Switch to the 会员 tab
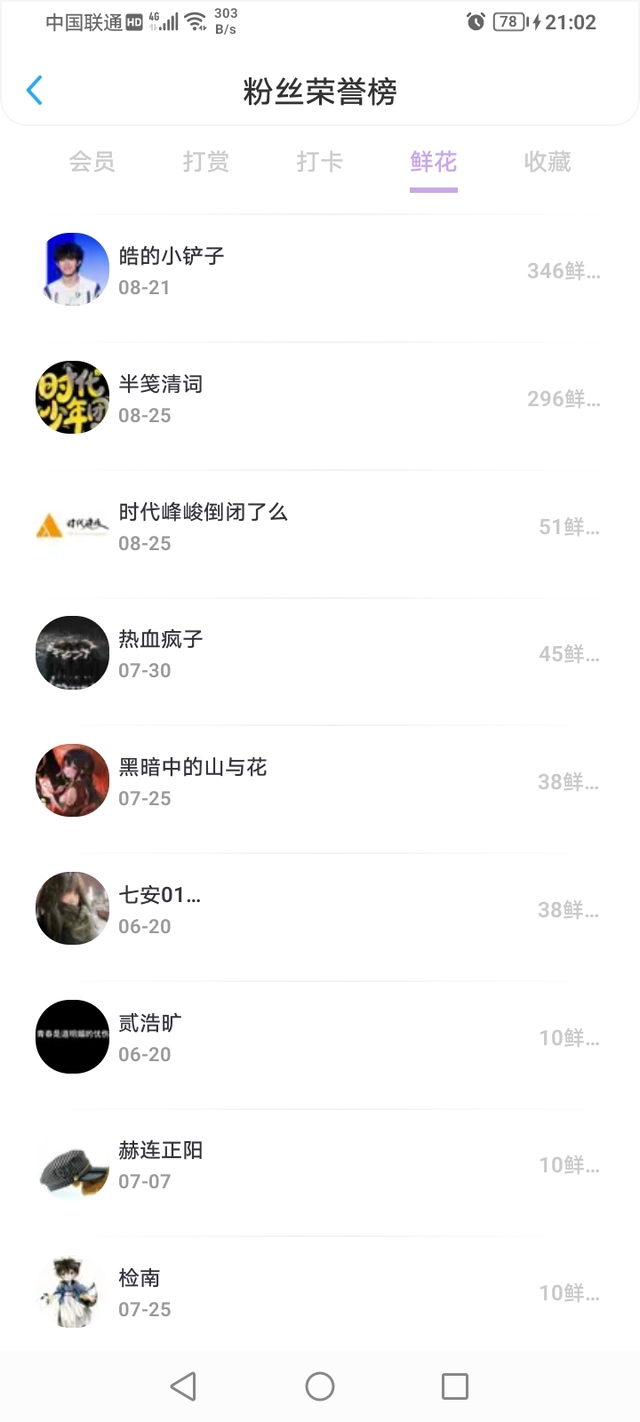Screen dimensions: 640x1422 point(92,162)
